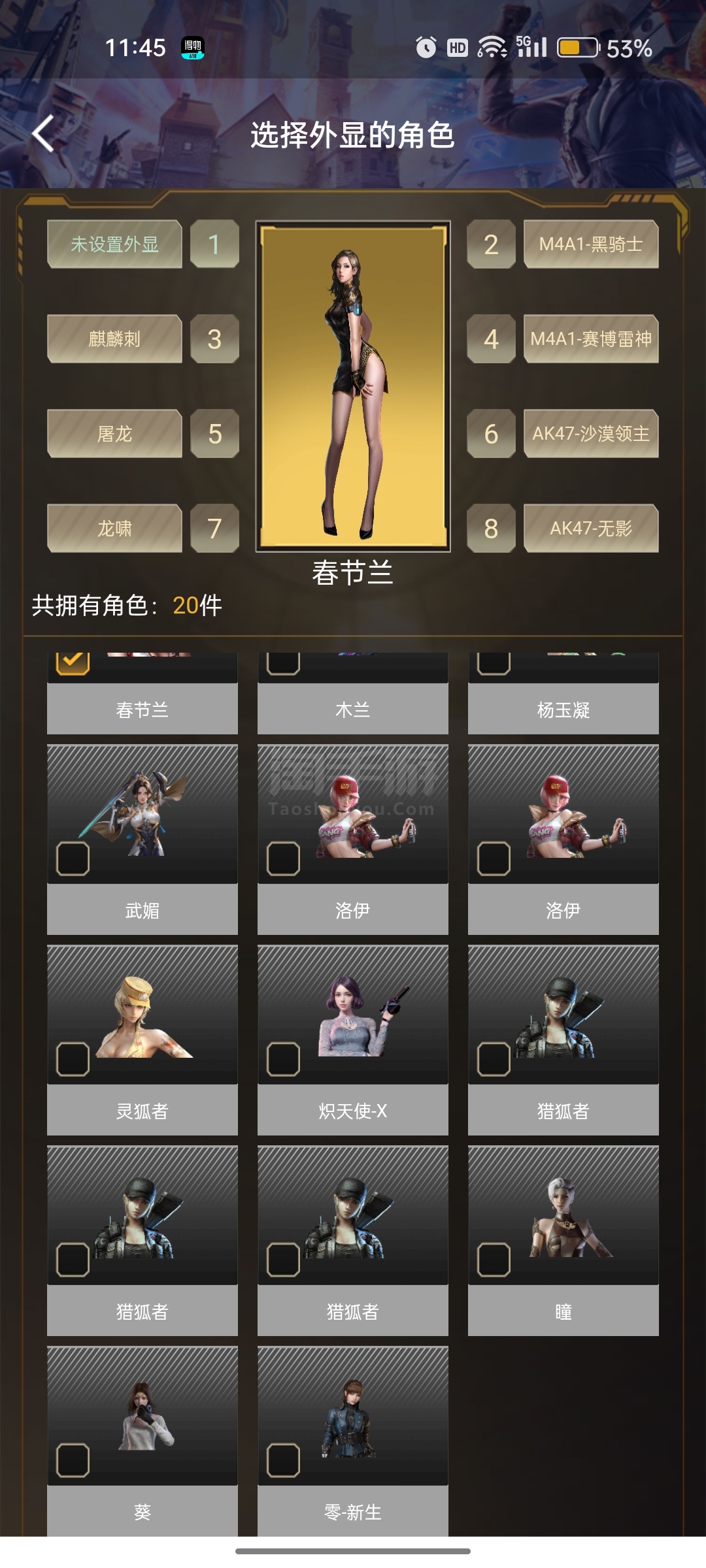Choose the M4A1-黑骑士 slot

(x=591, y=244)
